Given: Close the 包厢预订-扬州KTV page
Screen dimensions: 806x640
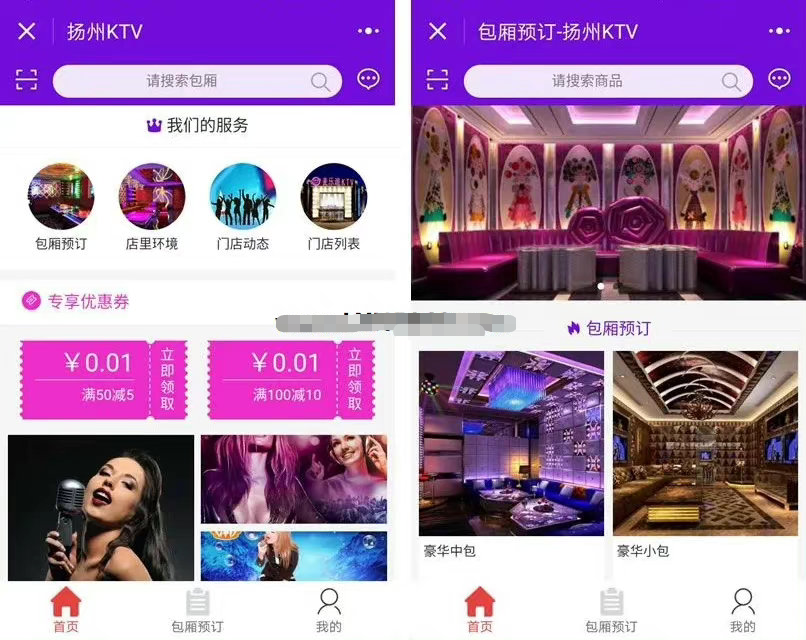Looking at the screenshot, I should (x=438, y=31).
